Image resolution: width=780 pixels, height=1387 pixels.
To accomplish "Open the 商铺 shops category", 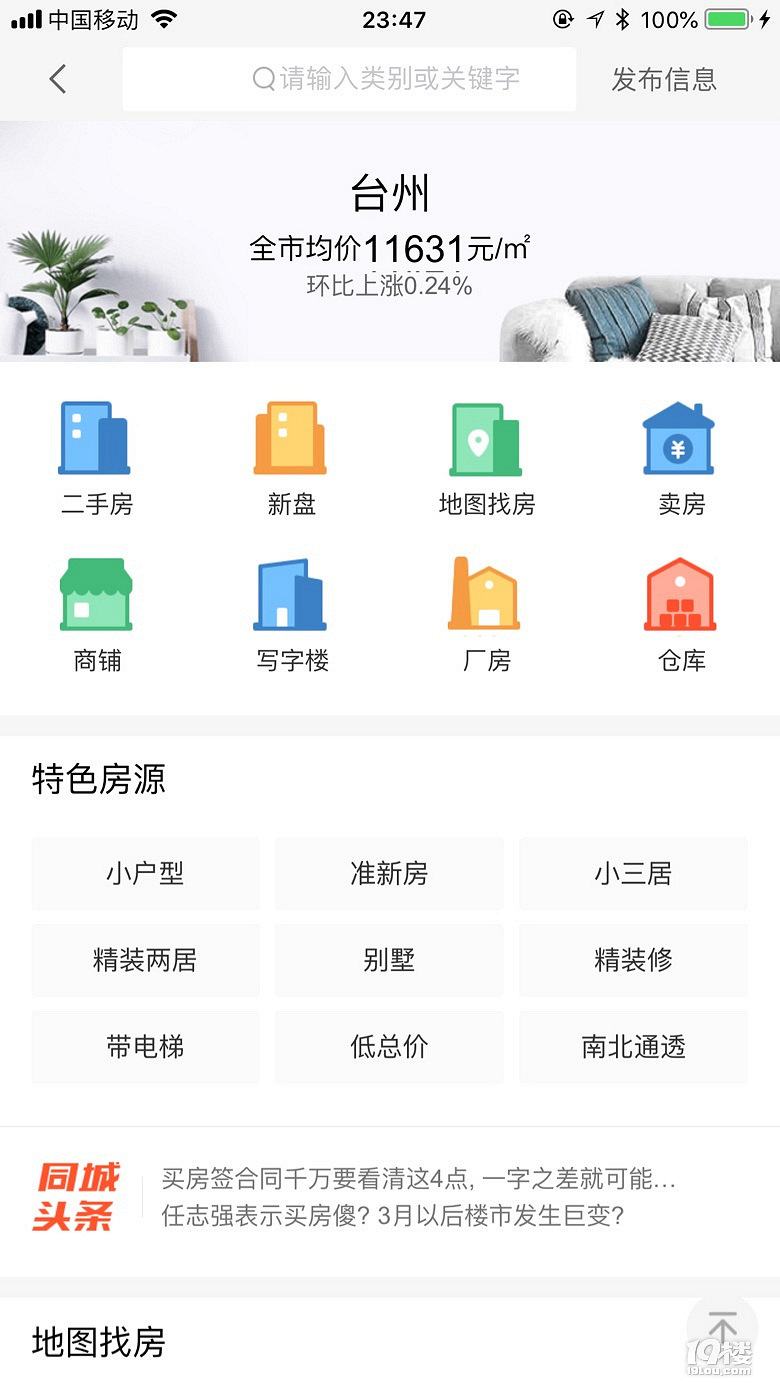I will [96, 615].
